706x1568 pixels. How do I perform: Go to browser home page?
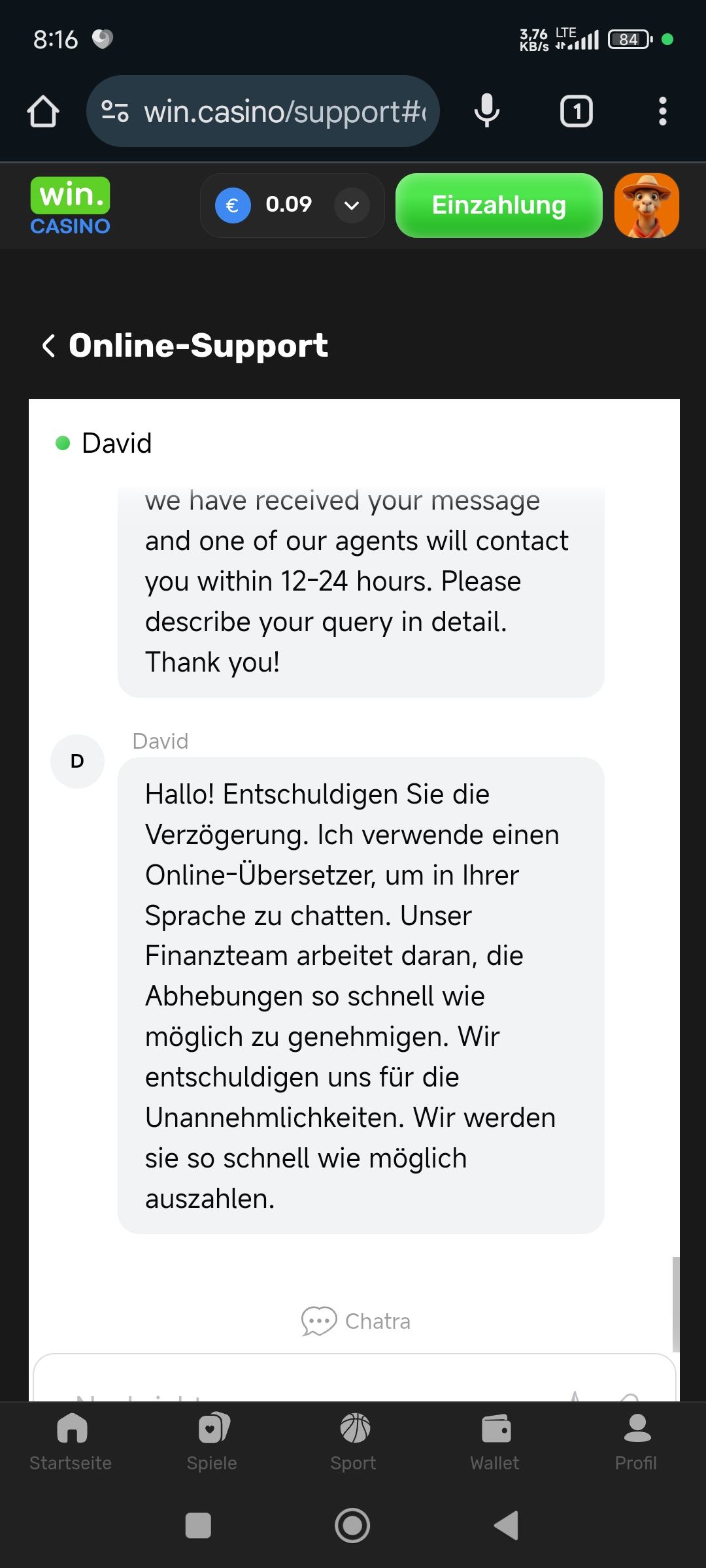pyautogui.click(x=43, y=112)
